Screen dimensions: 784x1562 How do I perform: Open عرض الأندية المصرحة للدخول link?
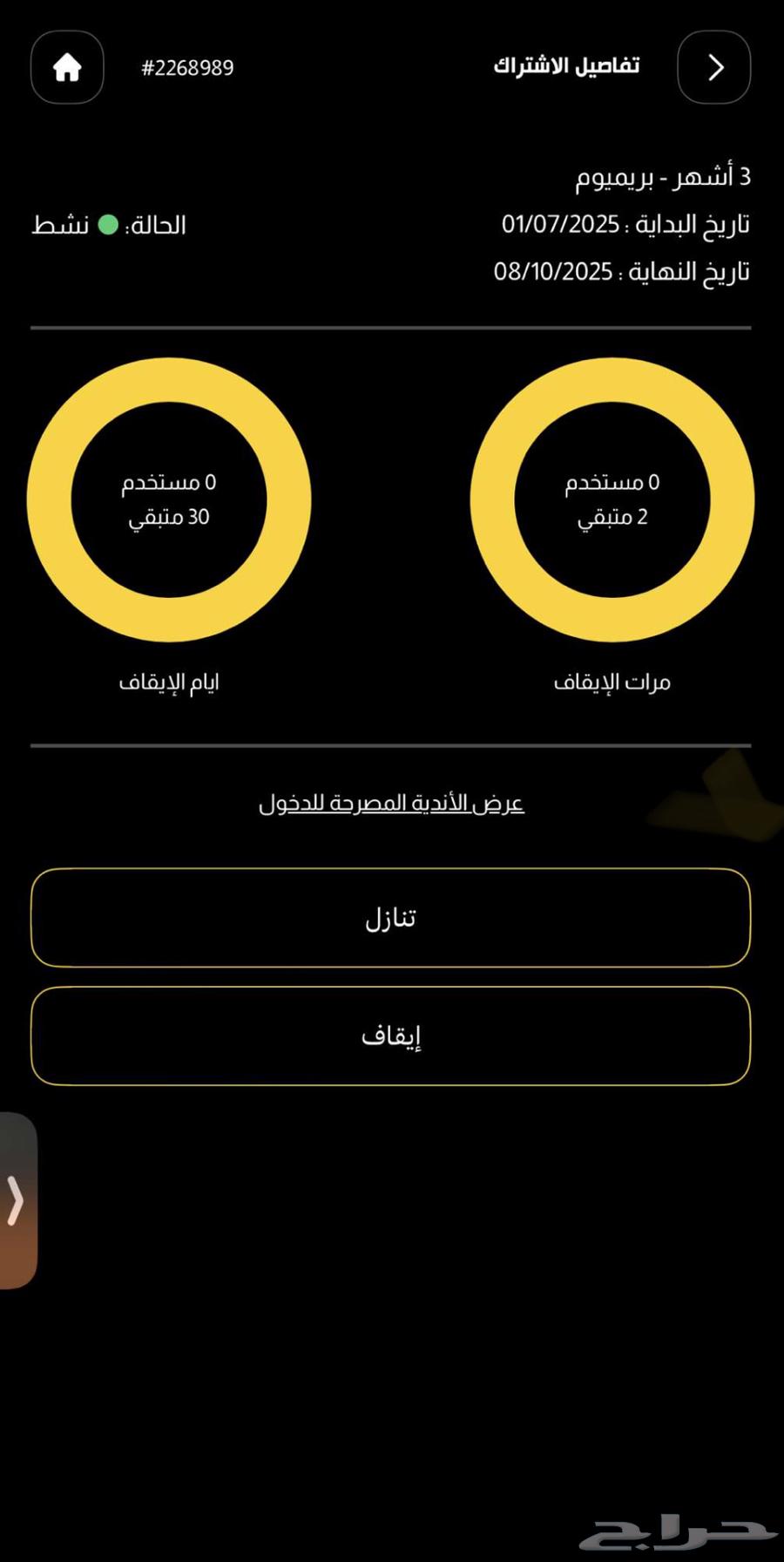point(391,803)
